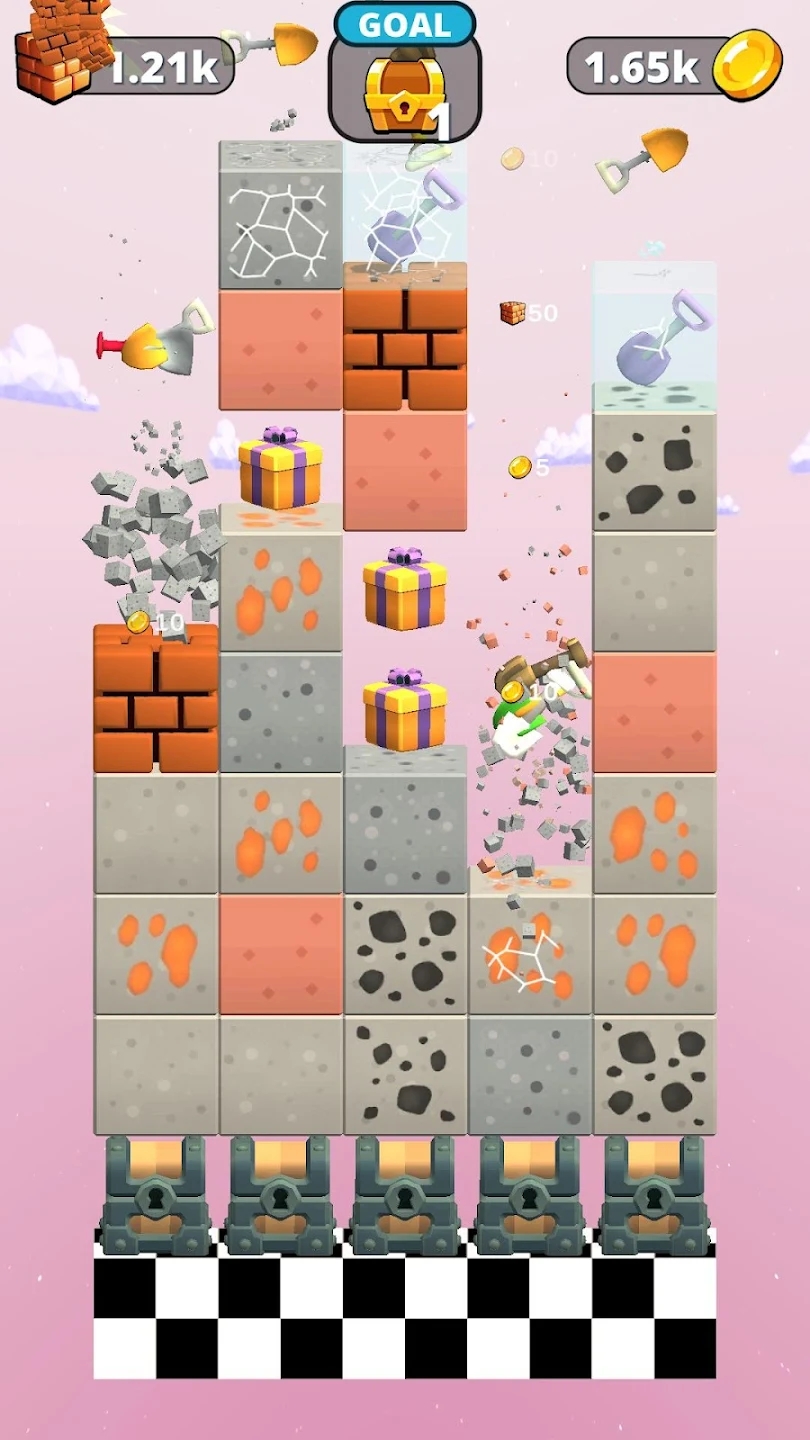Collect the gift box beside the crumbling stone
Viewport: 810px width, 1440px height.
click(x=281, y=468)
